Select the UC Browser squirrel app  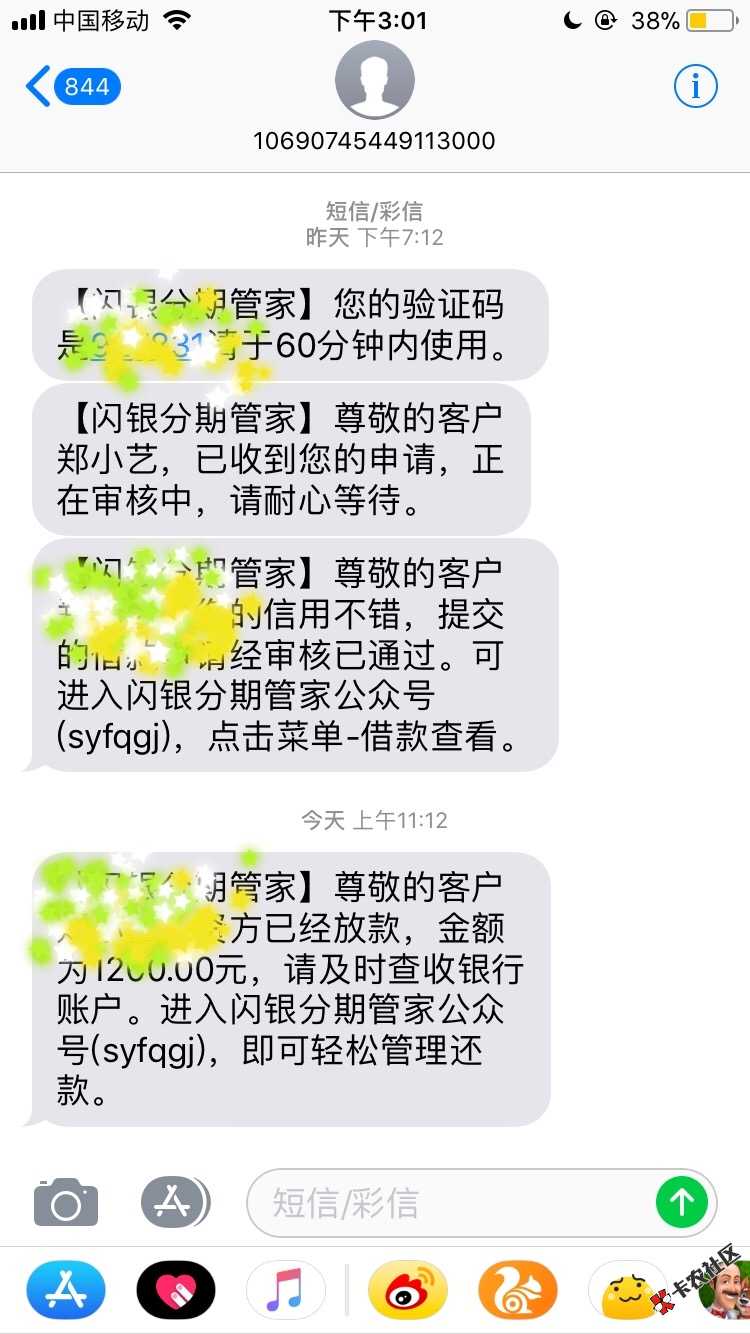pos(517,1291)
